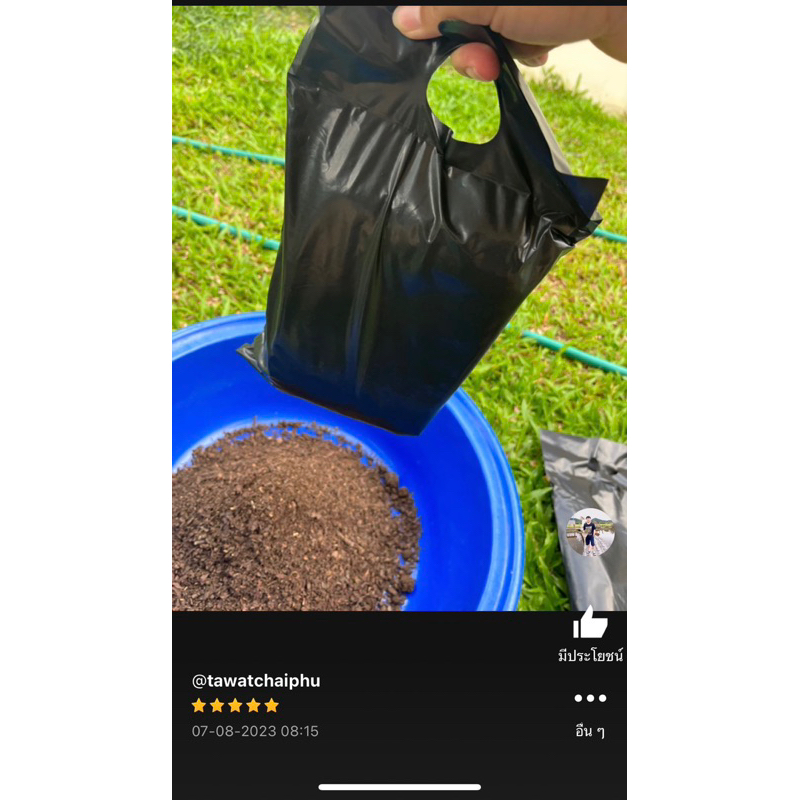This screenshot has width=800, height=800.
Task: Open the reviewer's round profile avatar
Action: pos(590,532)
